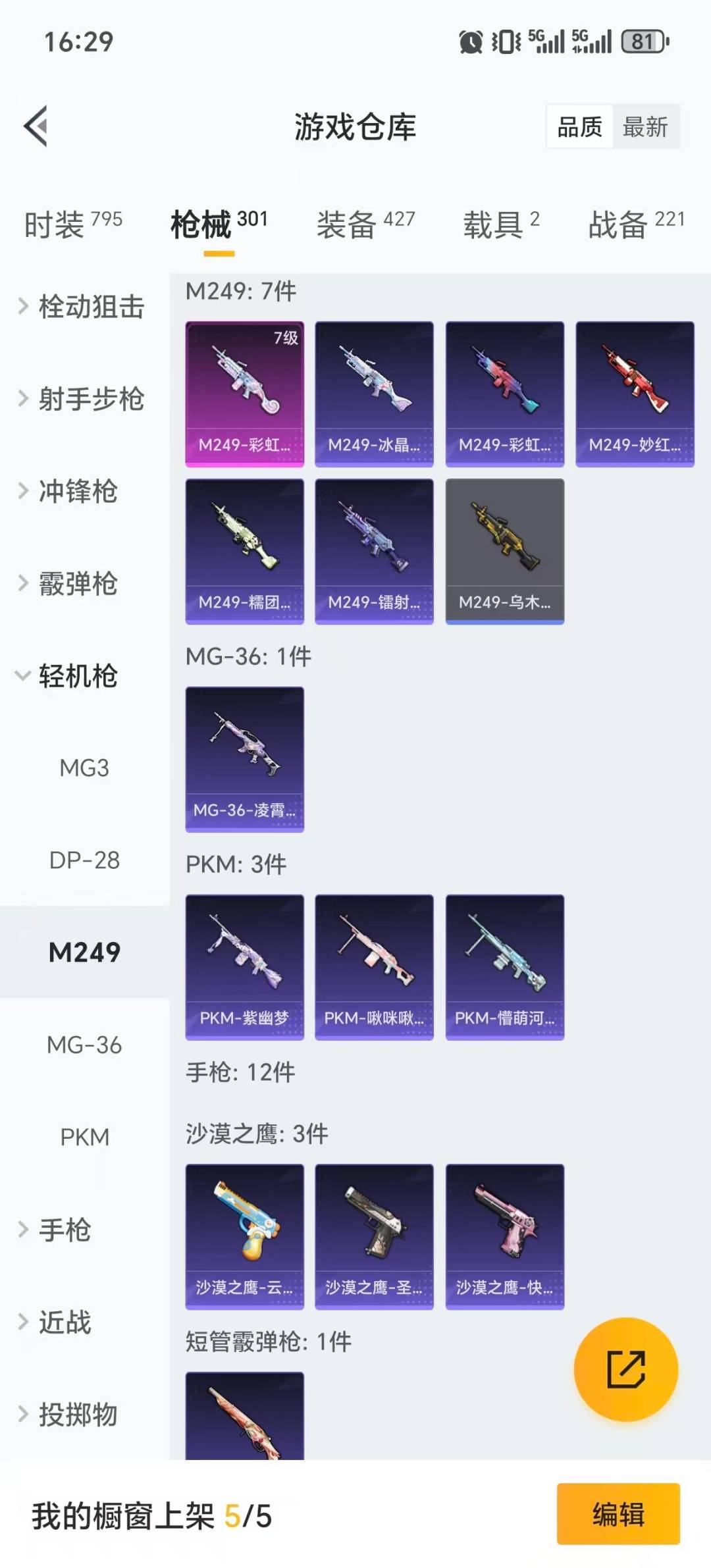711x1568 pixels.
Task: Open the 载具 tab
Action: [x=494, y=224]
